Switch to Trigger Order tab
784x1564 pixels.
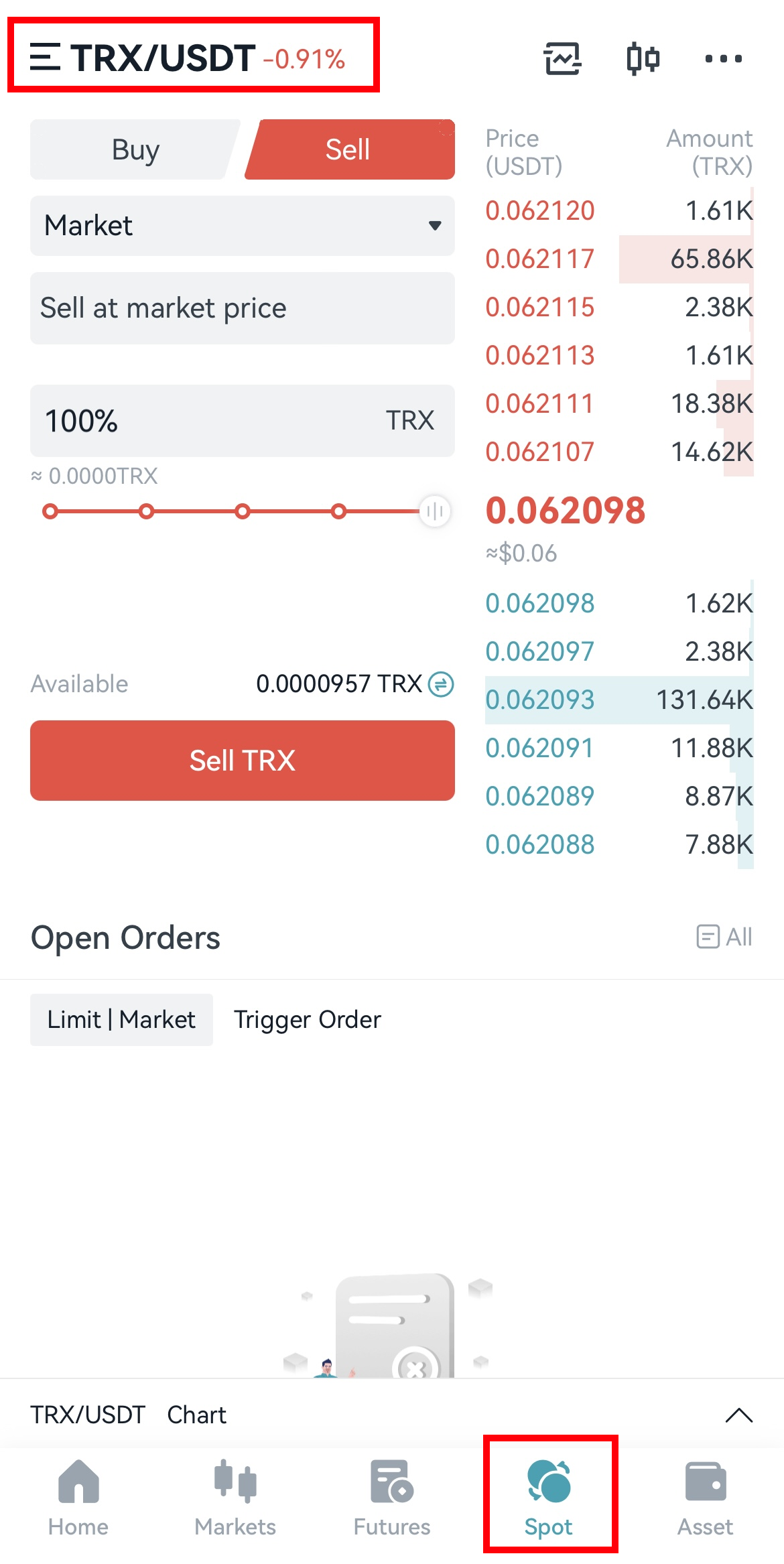coord(308,1020)
